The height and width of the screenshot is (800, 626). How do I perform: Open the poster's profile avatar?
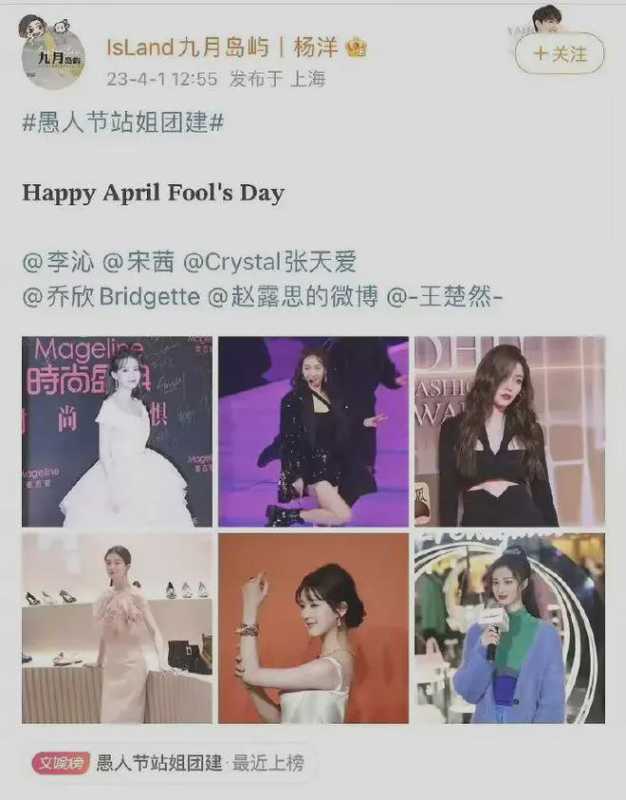(53, 50)
